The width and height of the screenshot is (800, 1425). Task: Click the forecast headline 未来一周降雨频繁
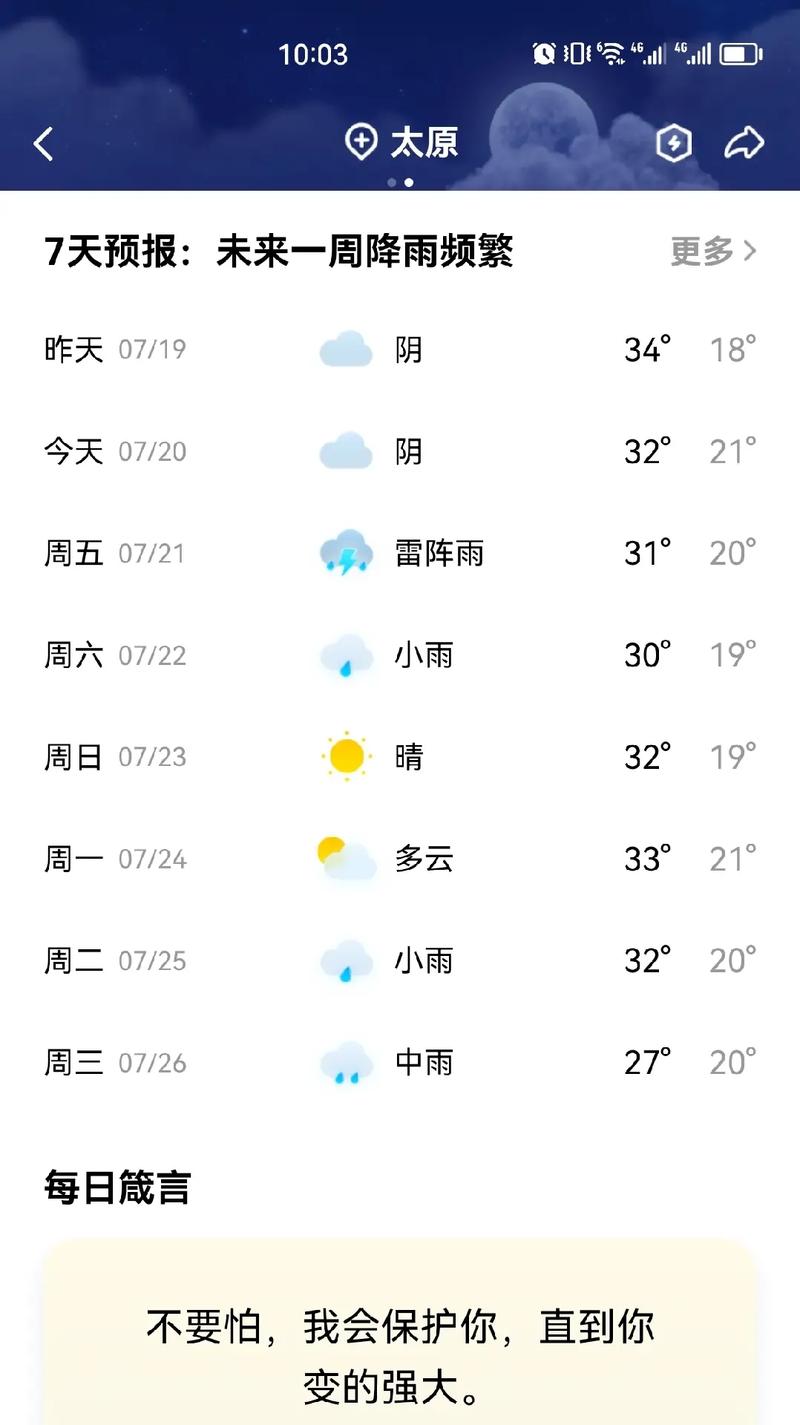(364, 252)
